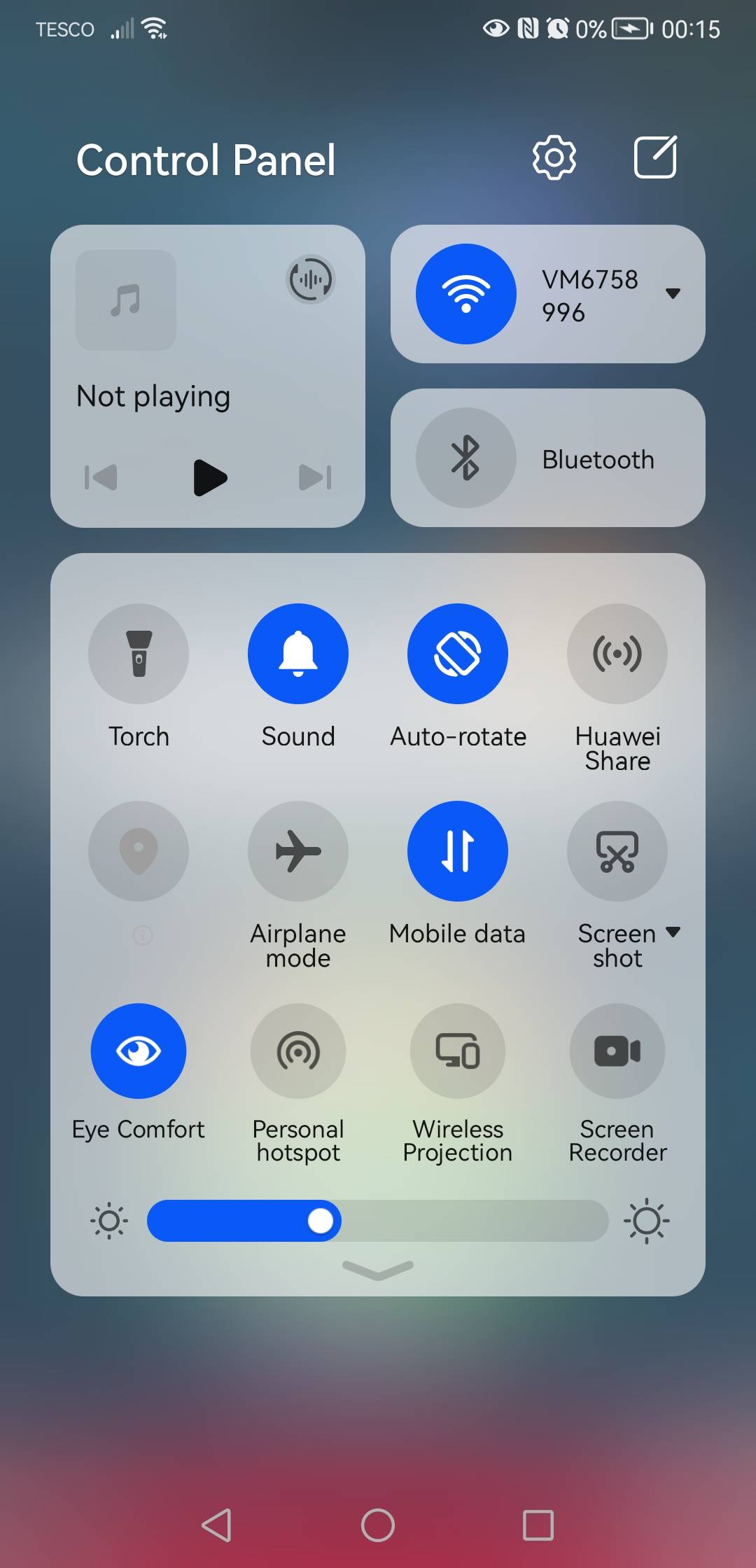Edit the Control Panel shortcuts

point(655,157)
